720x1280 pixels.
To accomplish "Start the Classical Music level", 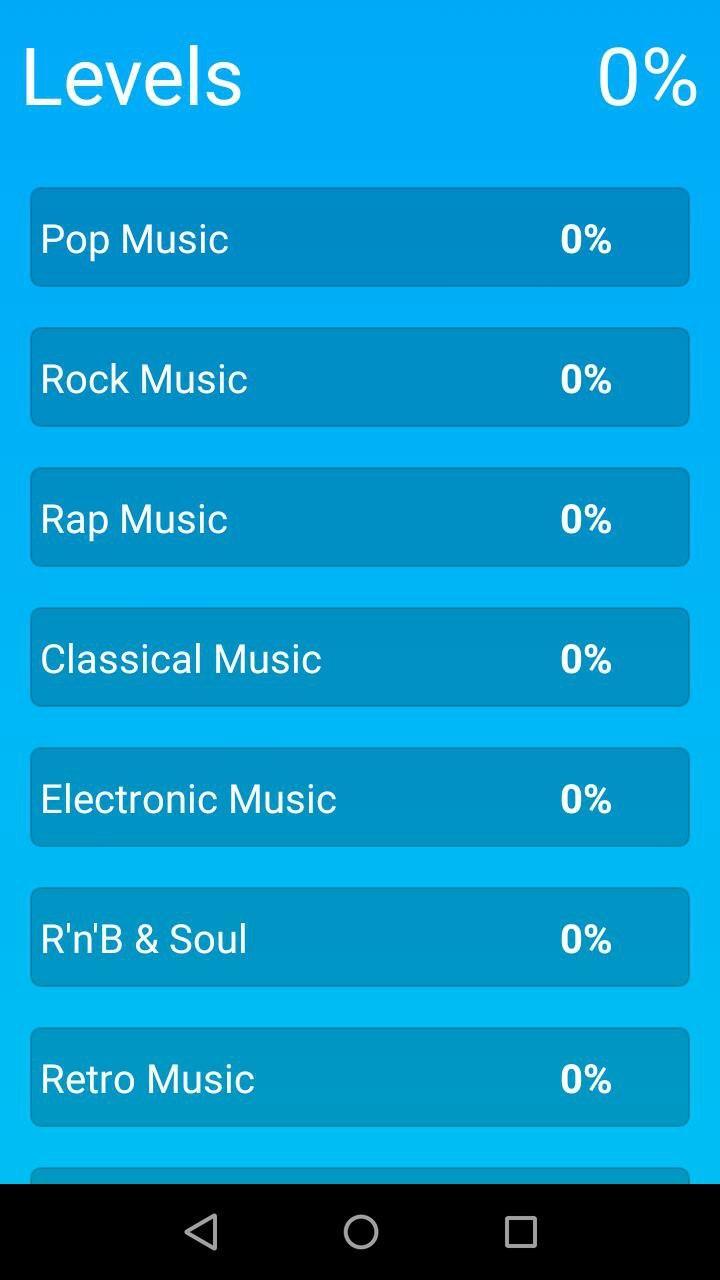I will pos(359,657).
